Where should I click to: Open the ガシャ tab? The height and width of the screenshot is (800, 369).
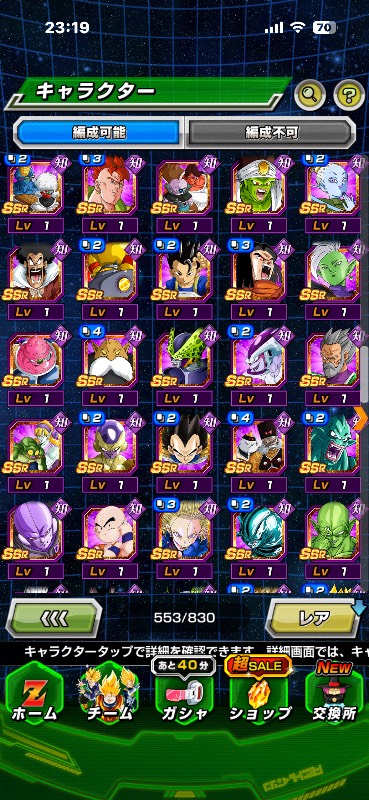[x=184, y=696]
